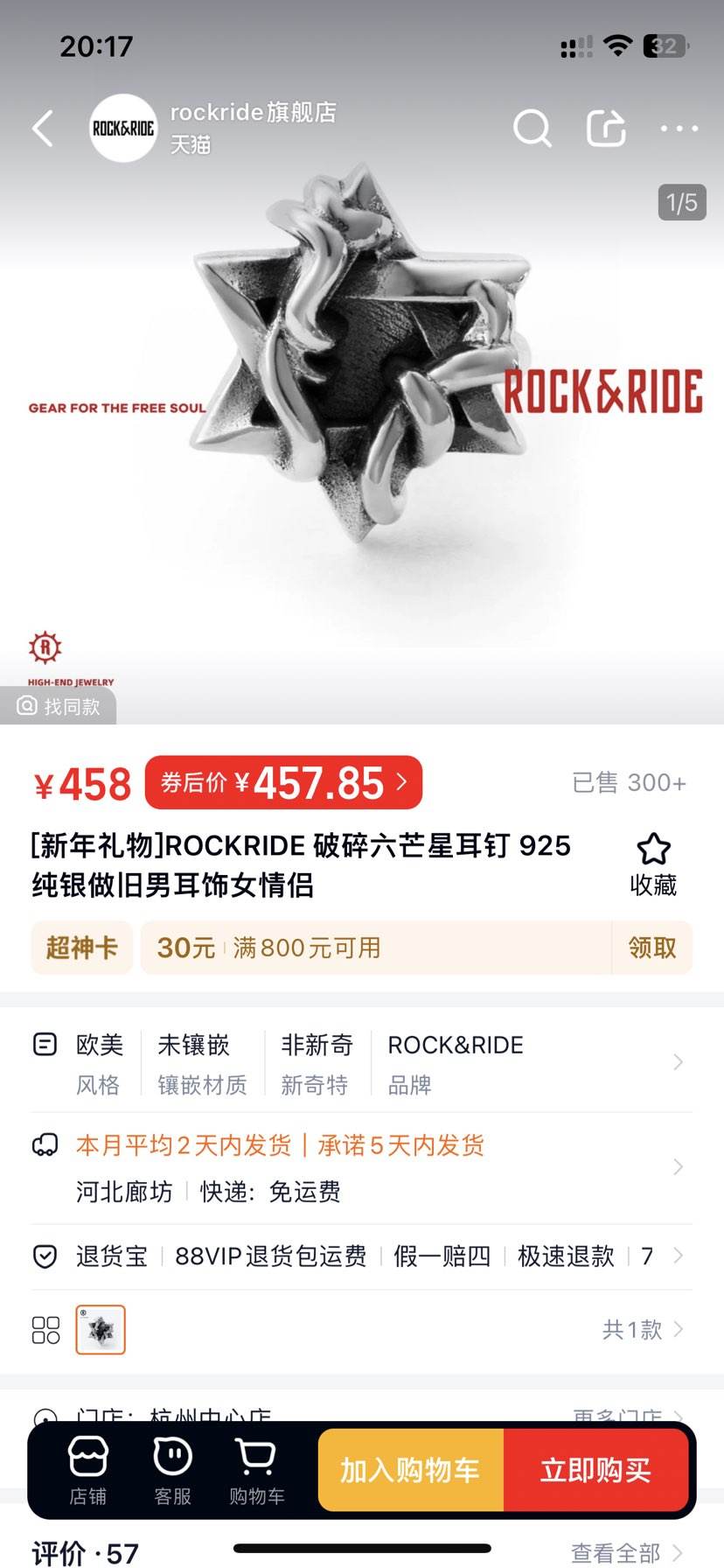The height and width of the screenshot is (1568, 724).
Task: Tap 立即购买 to buy now
Action: point(595,1468)
